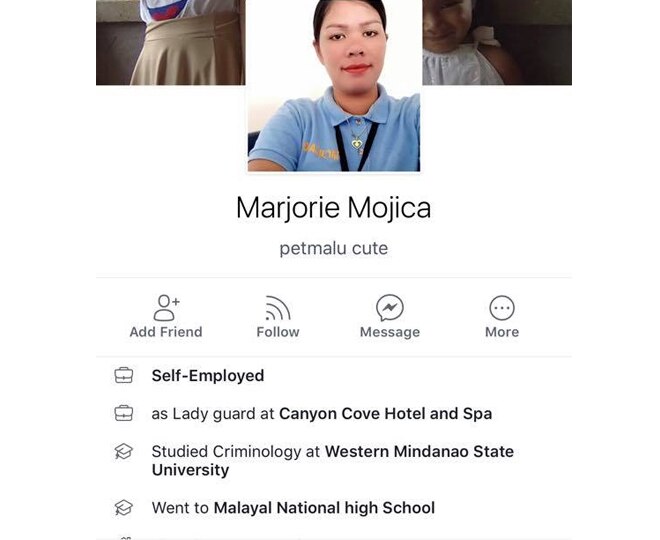Open the Western Mindanao State University page

click(x=419, y=452)
